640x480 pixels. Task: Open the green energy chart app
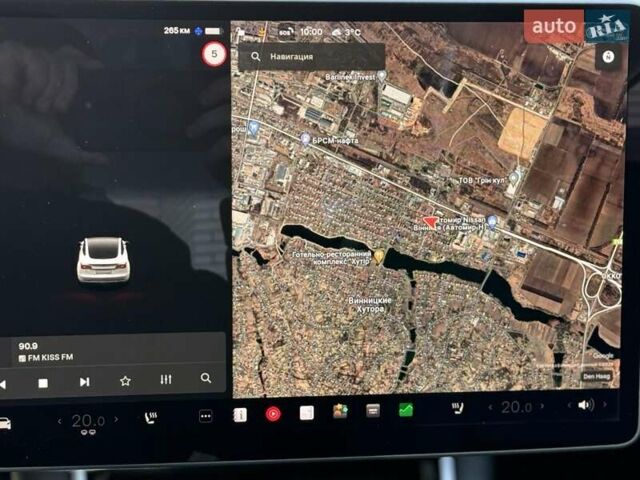(406, 409)
